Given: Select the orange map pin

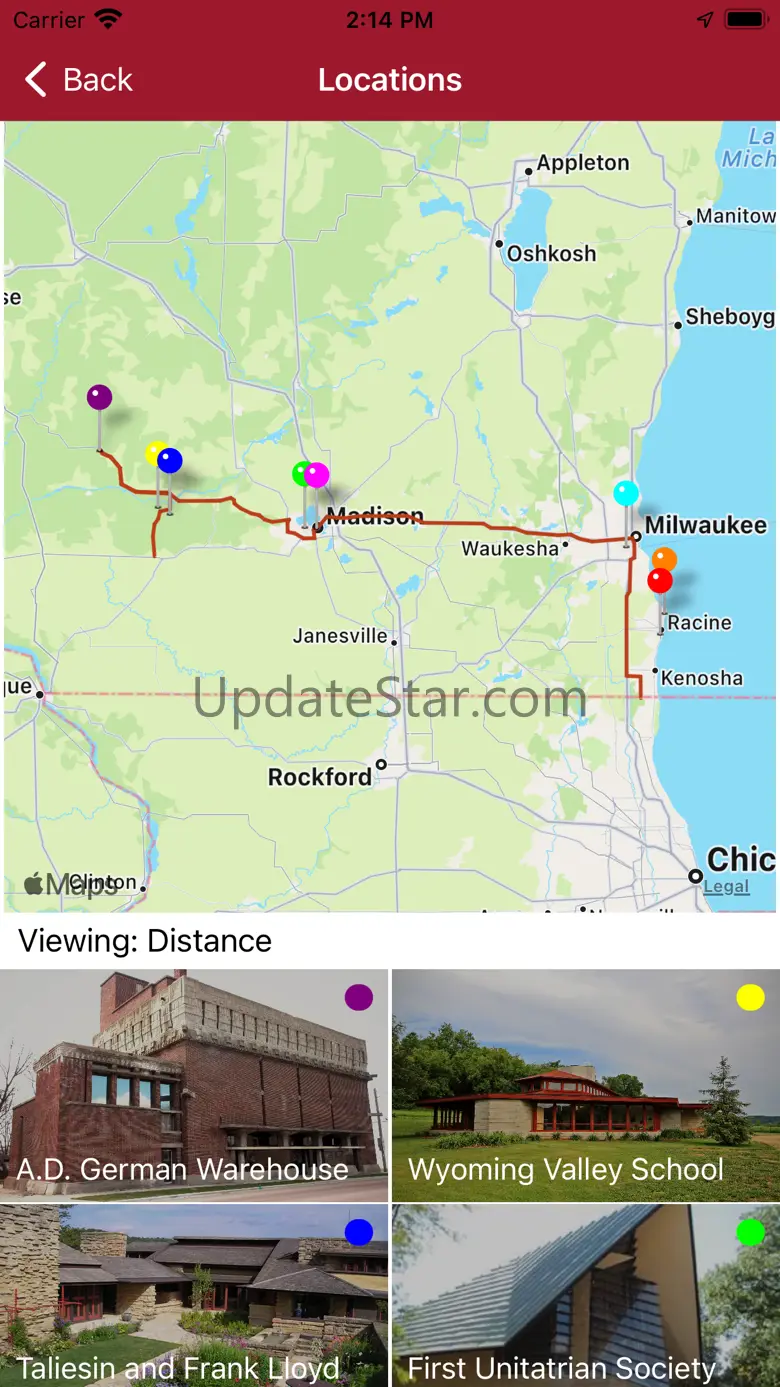Looking at the screenshot, I should pyautogui.click(x=664, y=559).
